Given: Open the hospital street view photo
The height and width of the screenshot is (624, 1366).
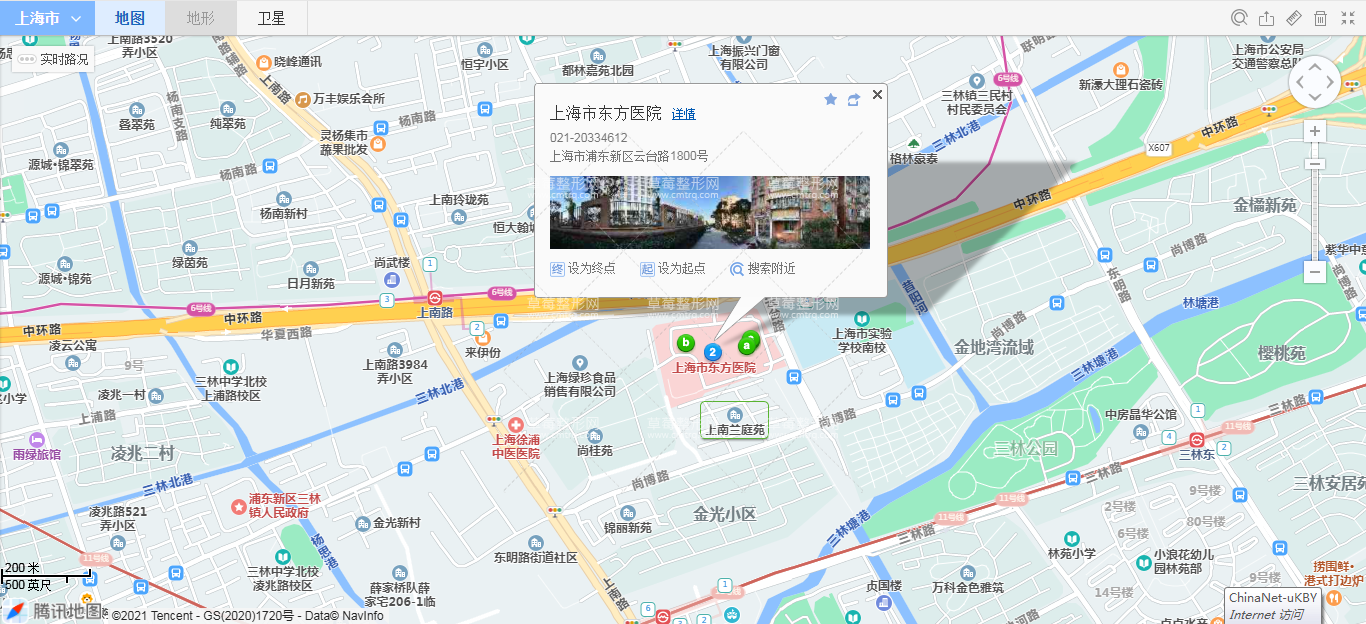Looking at the screenshot, I should pos(709,212).
